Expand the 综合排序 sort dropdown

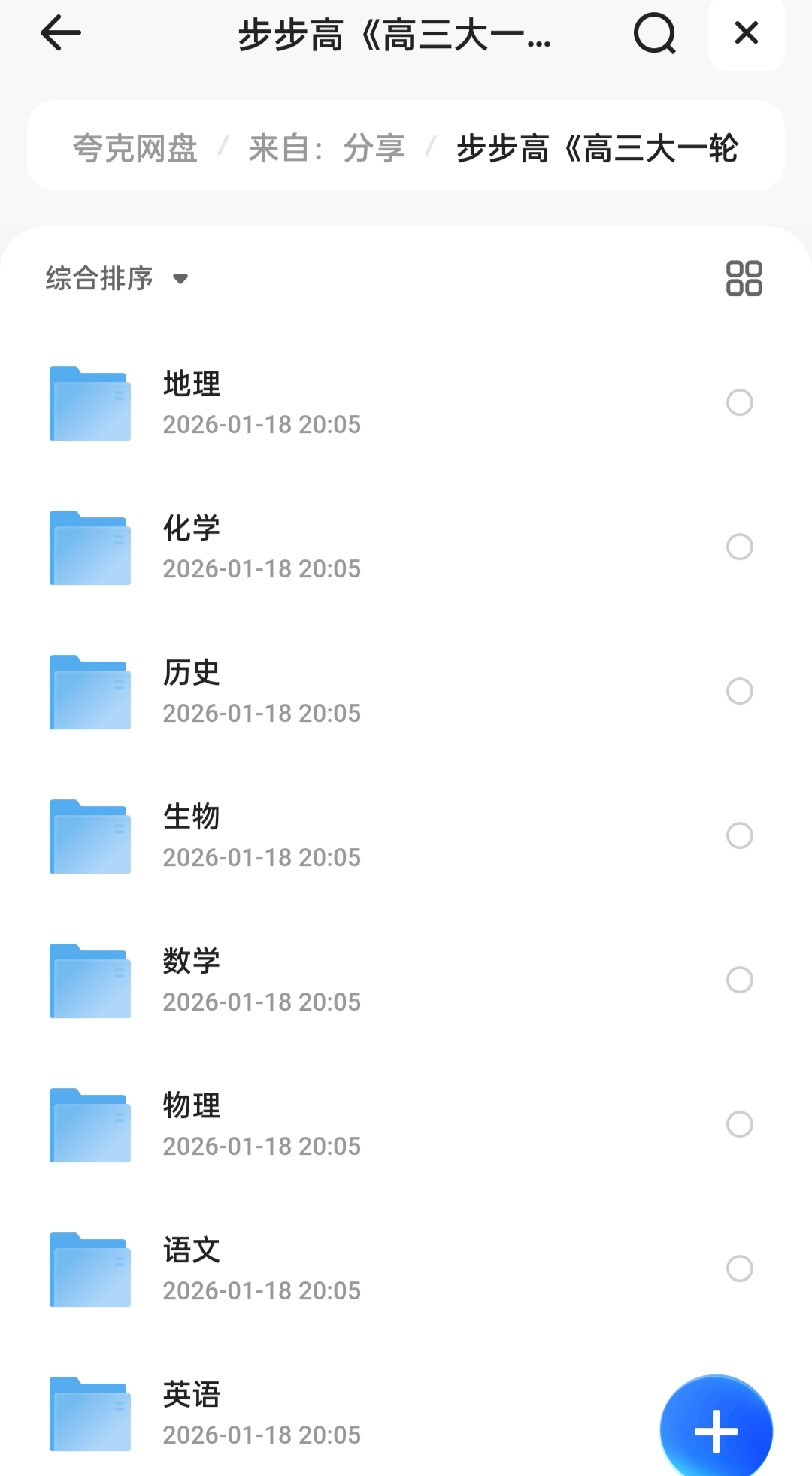(117, 279)
